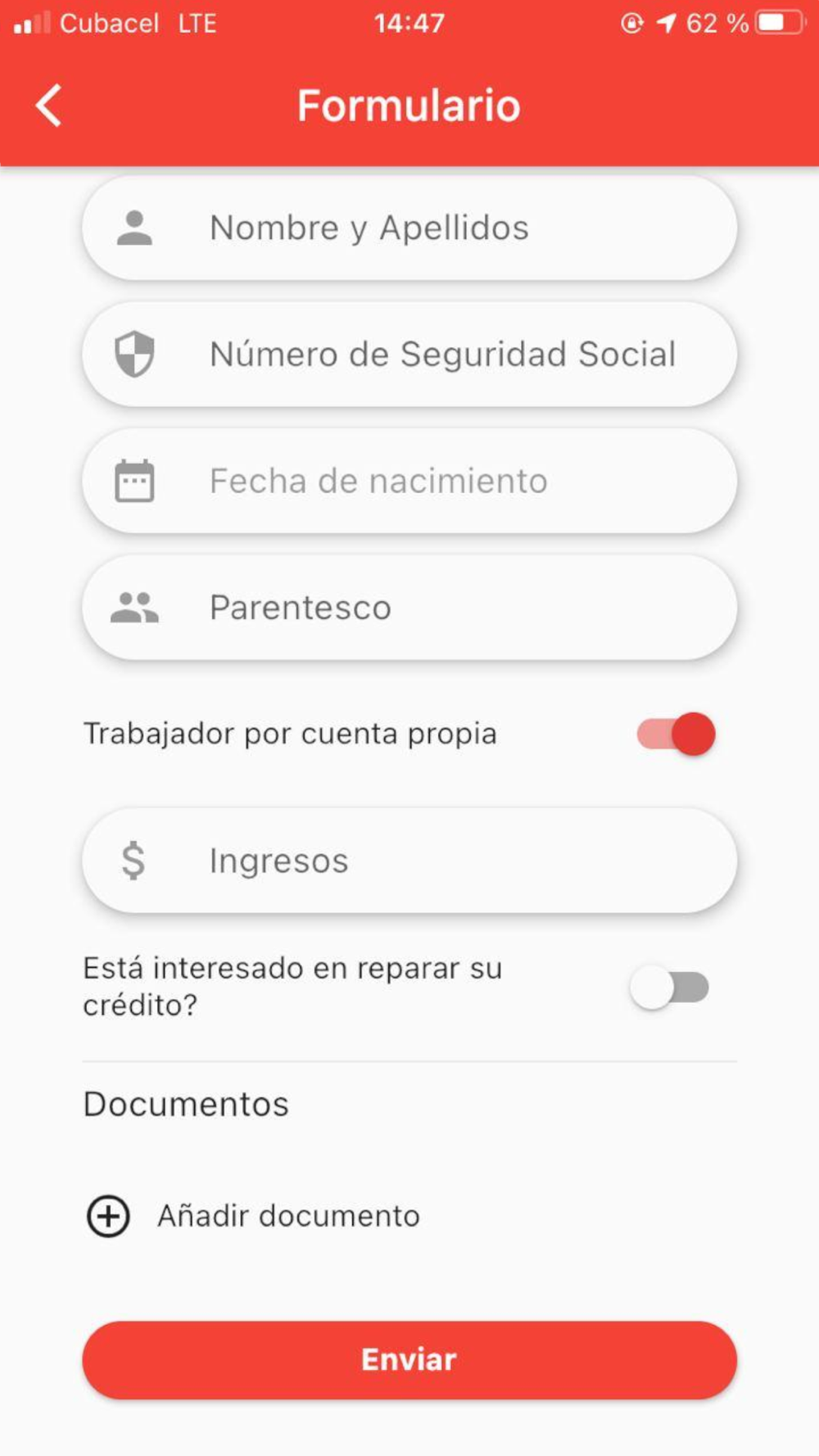Disable the Trabajador por cuenta propia switch
The height and width of the screenshot is (1456, 819).
tap(676, 734)
